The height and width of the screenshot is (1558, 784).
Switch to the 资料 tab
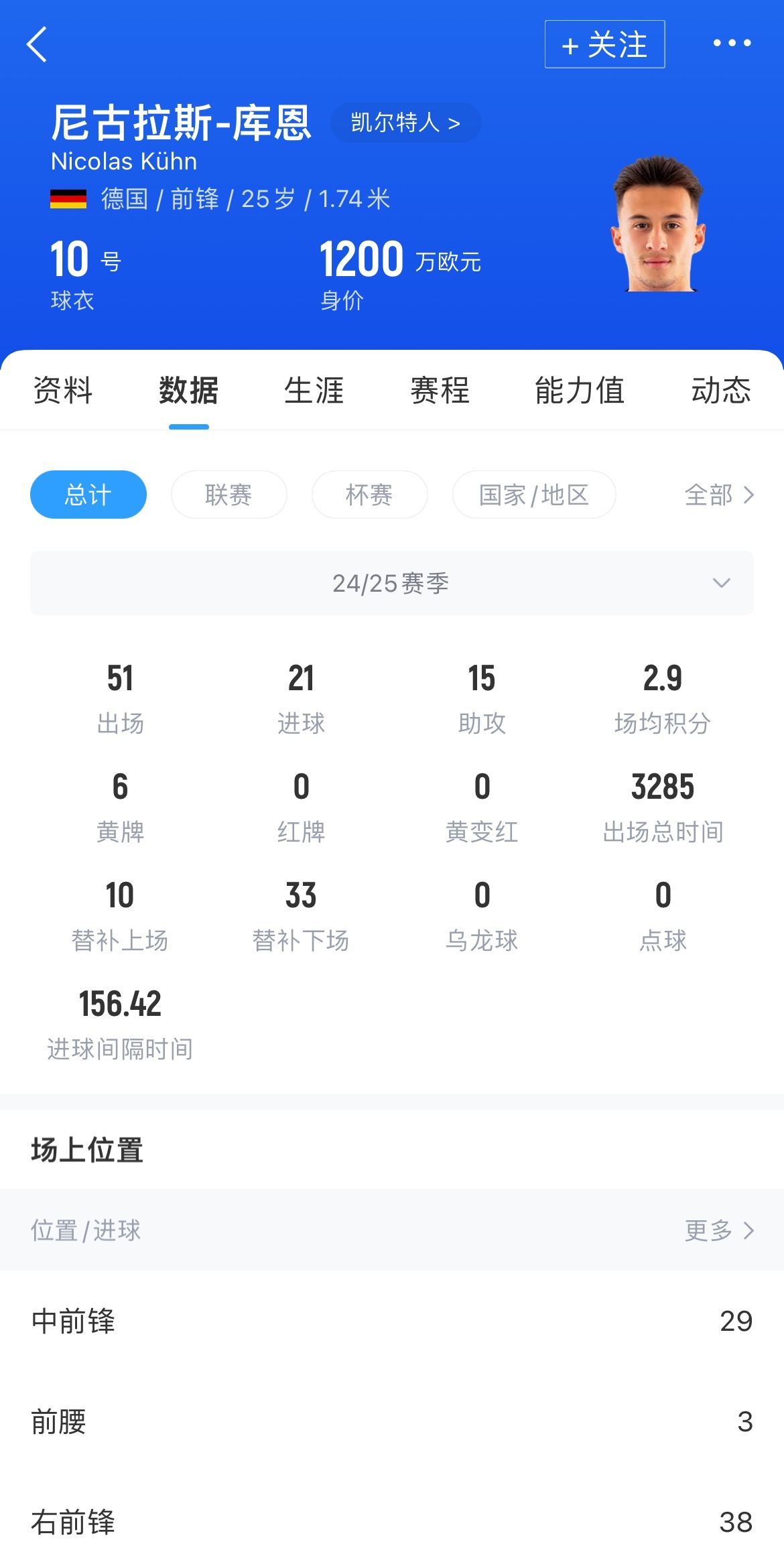point(63,391)
